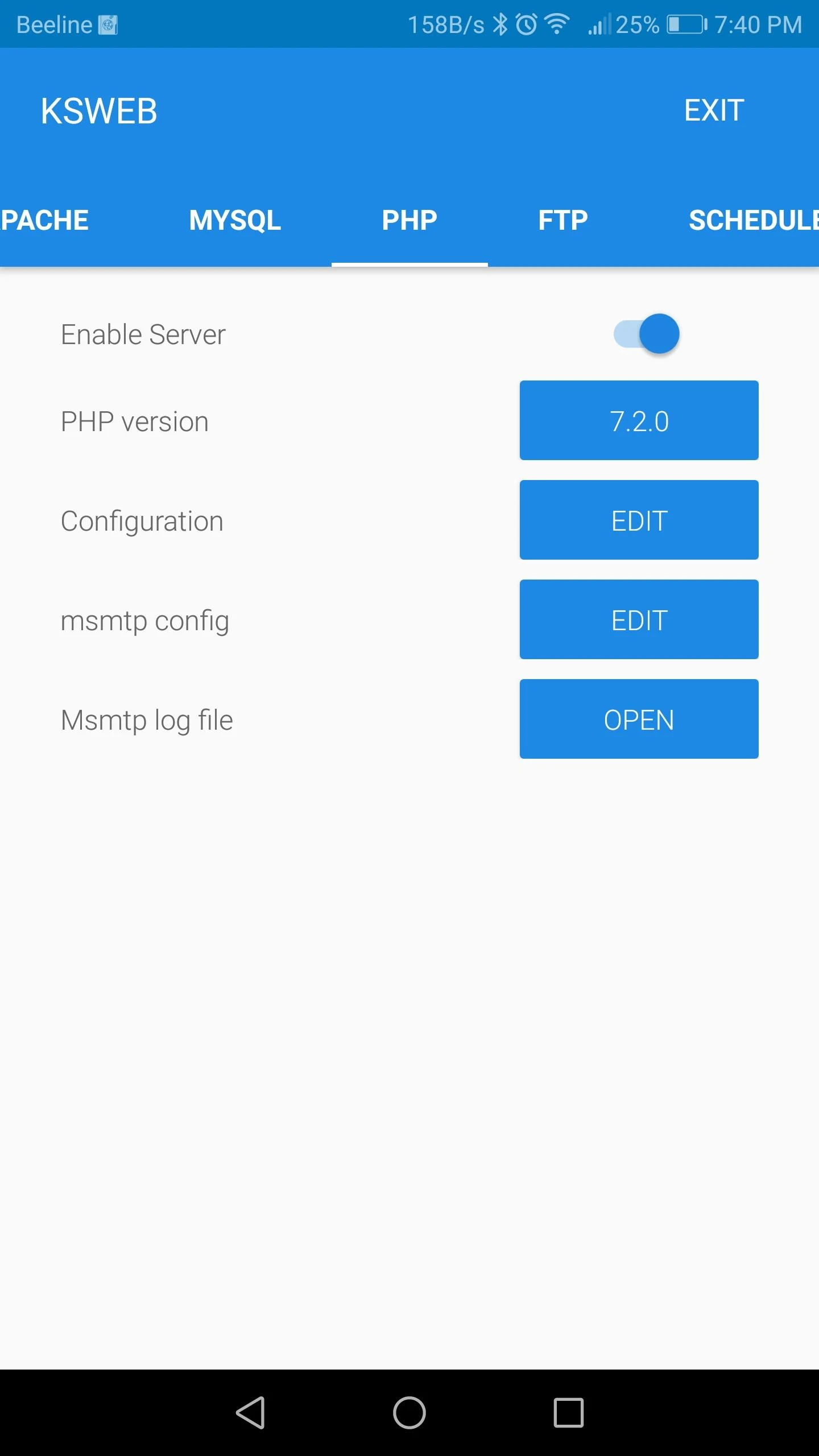Select the PHP tab
The height and width of the screenshot is (1456, 819).
coord(409,221)
